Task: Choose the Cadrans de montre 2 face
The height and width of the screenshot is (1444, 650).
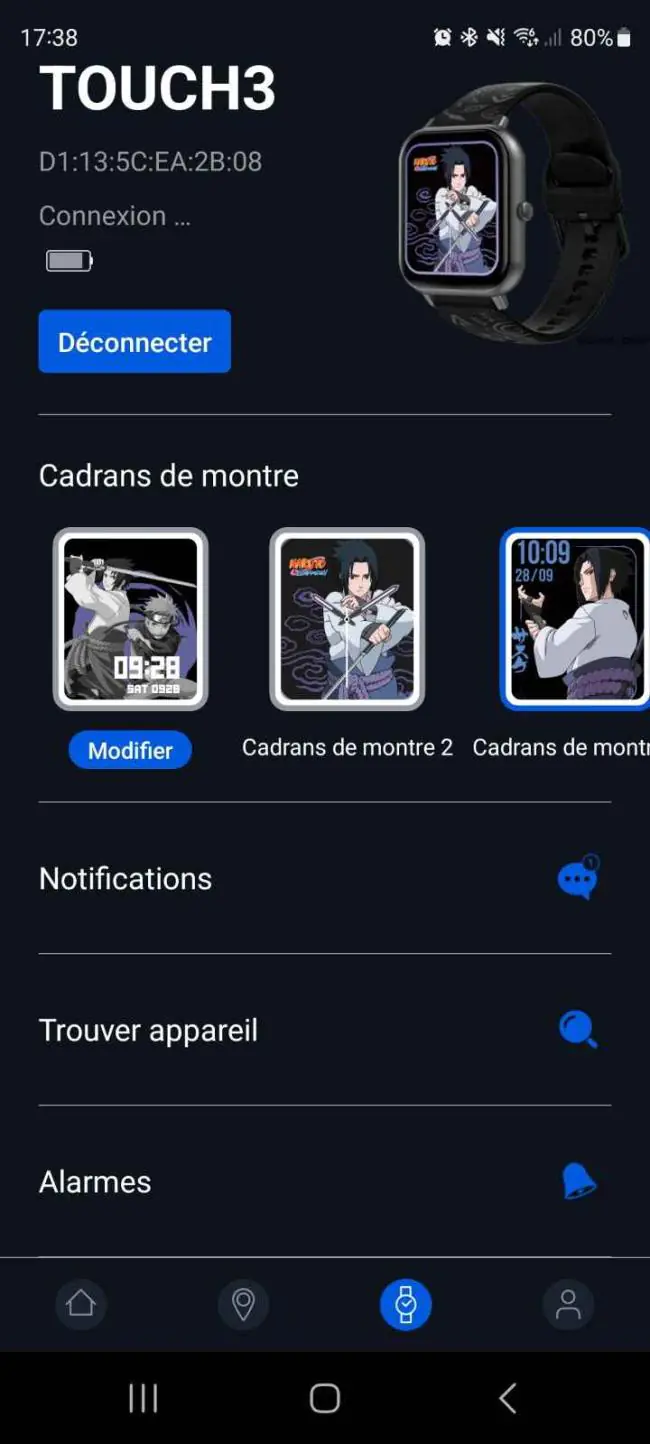Action: [347, 619]
